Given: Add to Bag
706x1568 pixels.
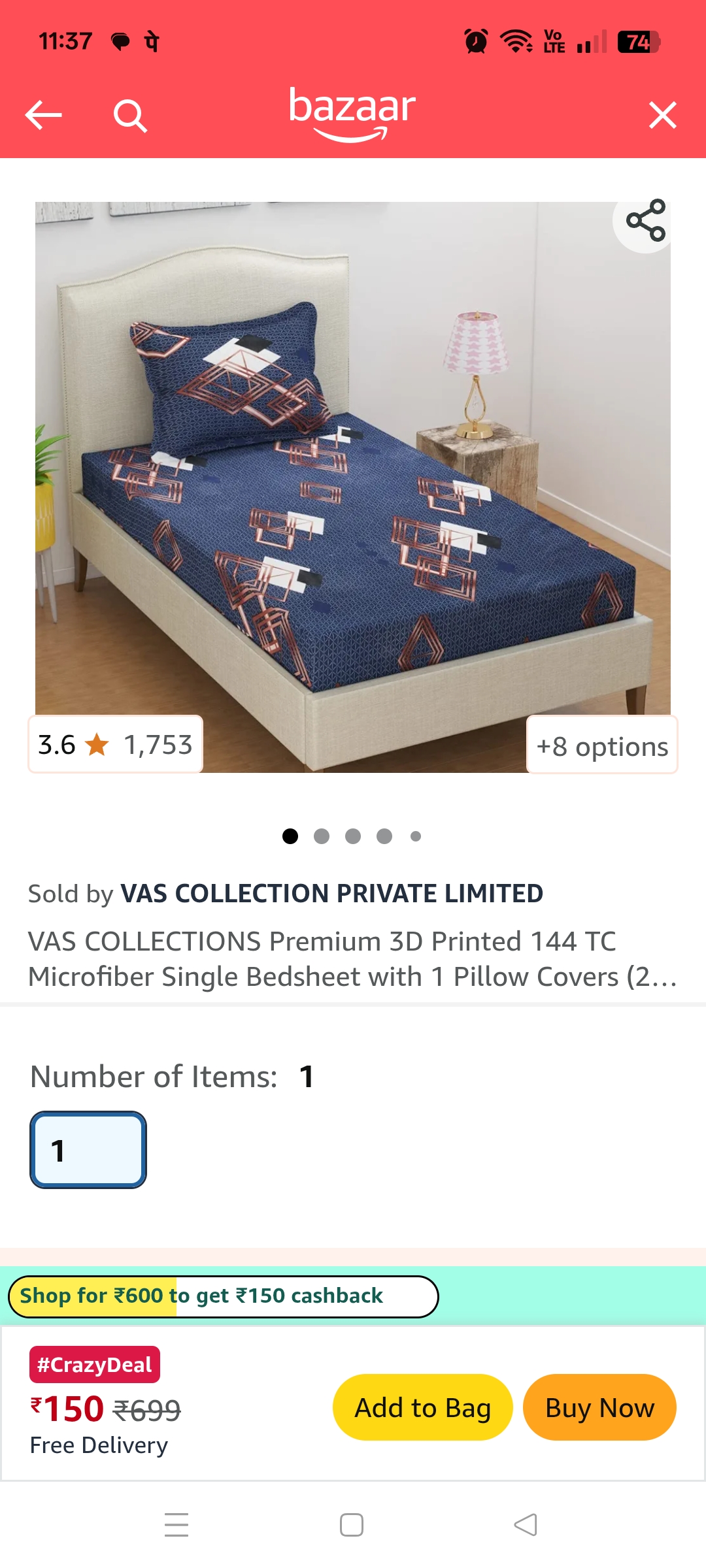Looking at the screenshot, I should coord(422,1407).
